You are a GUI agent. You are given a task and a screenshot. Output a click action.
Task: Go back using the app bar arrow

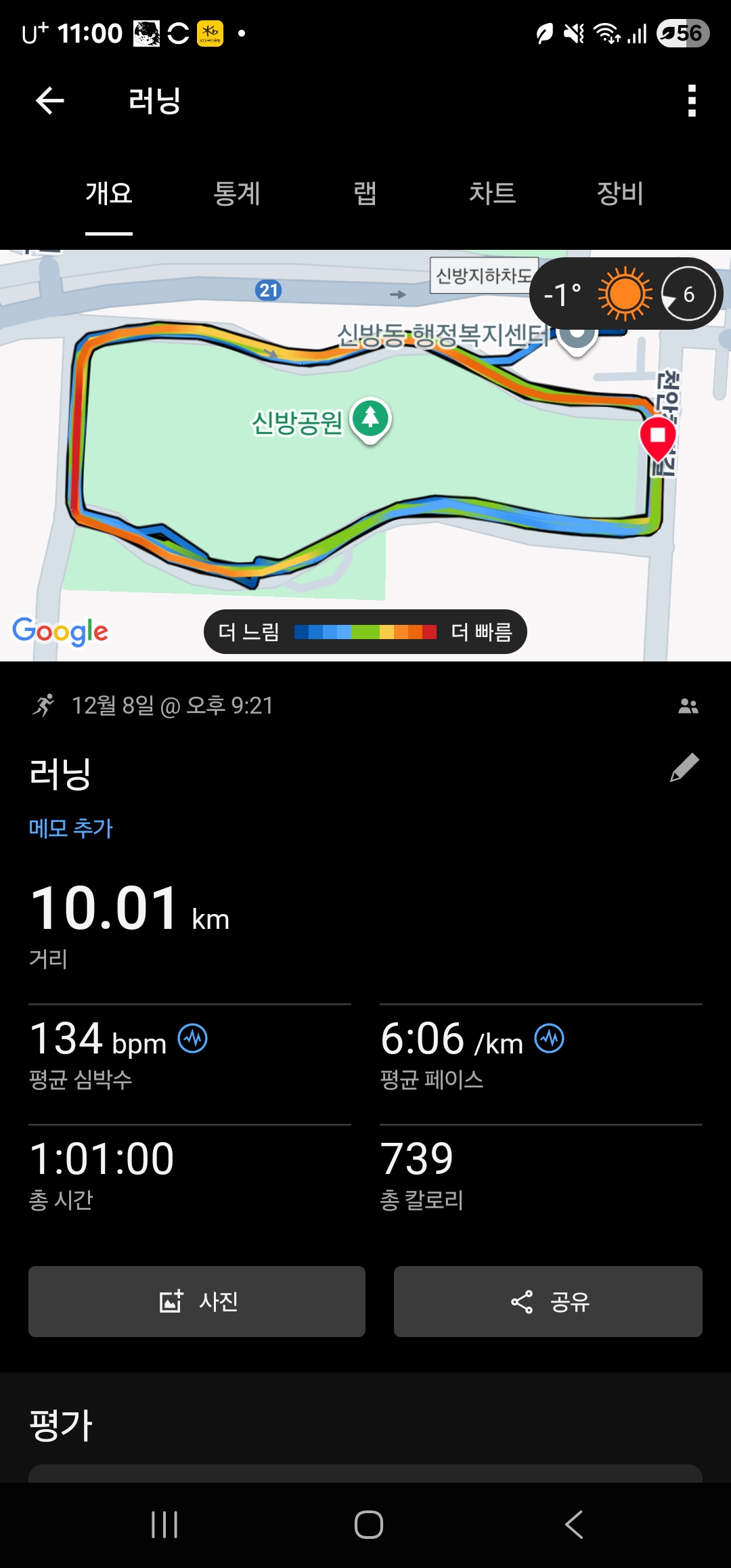pyautogui.click(x=50, y=101)
